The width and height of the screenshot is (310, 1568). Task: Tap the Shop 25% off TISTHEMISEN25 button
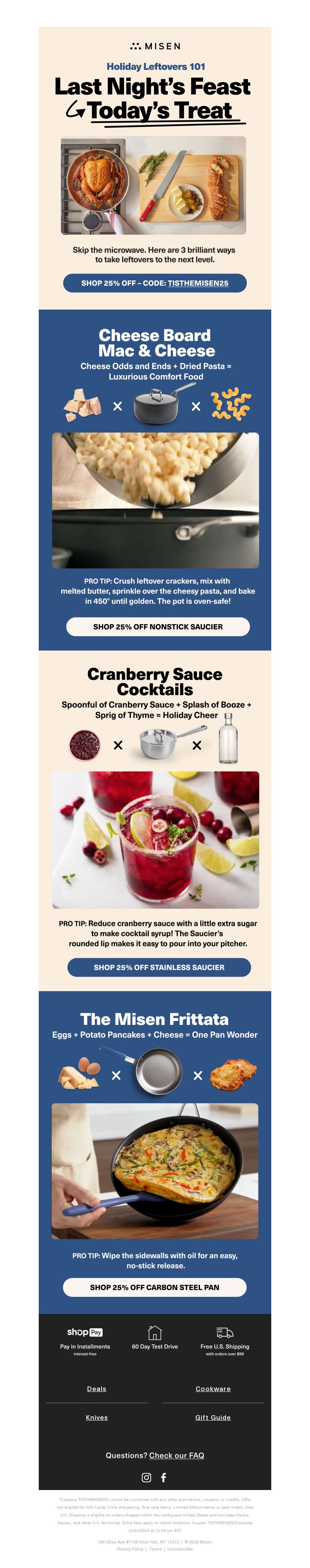pos(154,283)
